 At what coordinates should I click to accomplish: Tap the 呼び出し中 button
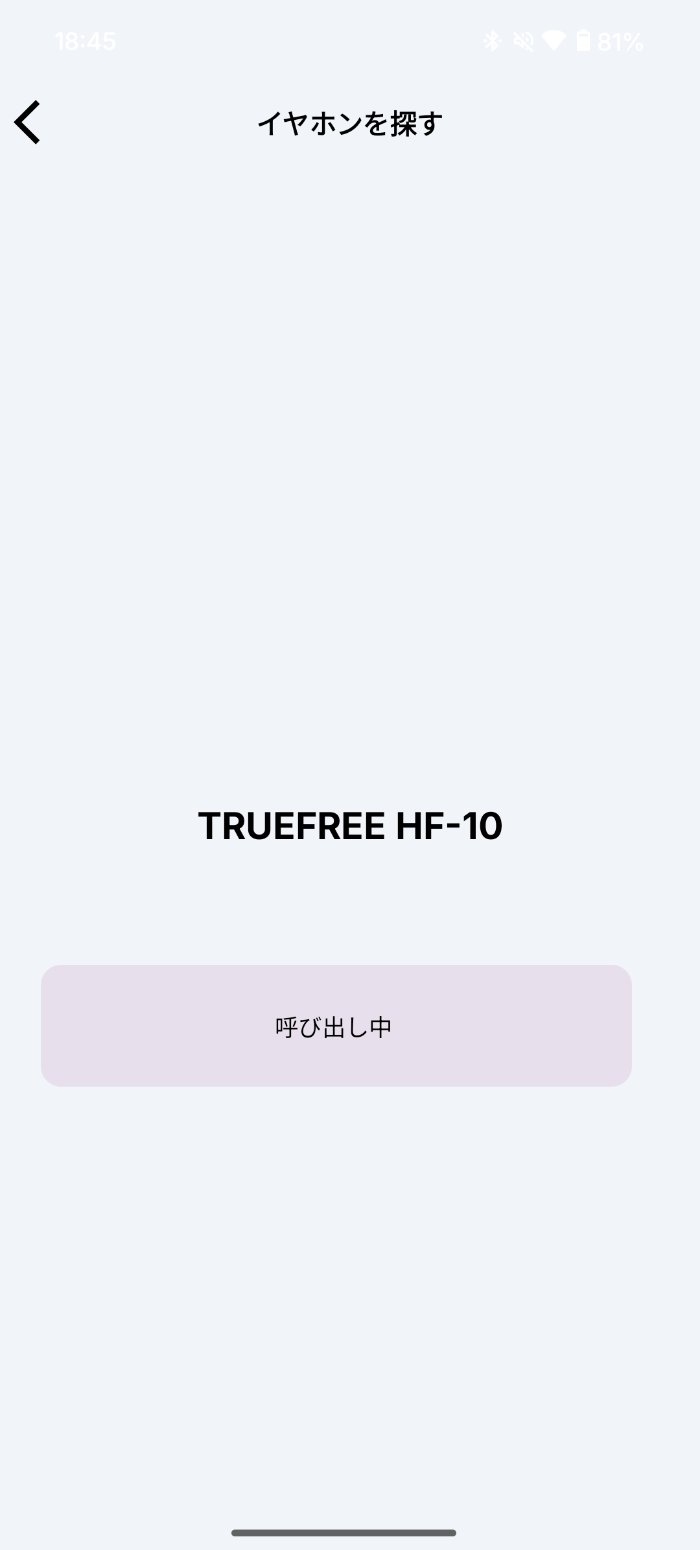coord(336,1026)
